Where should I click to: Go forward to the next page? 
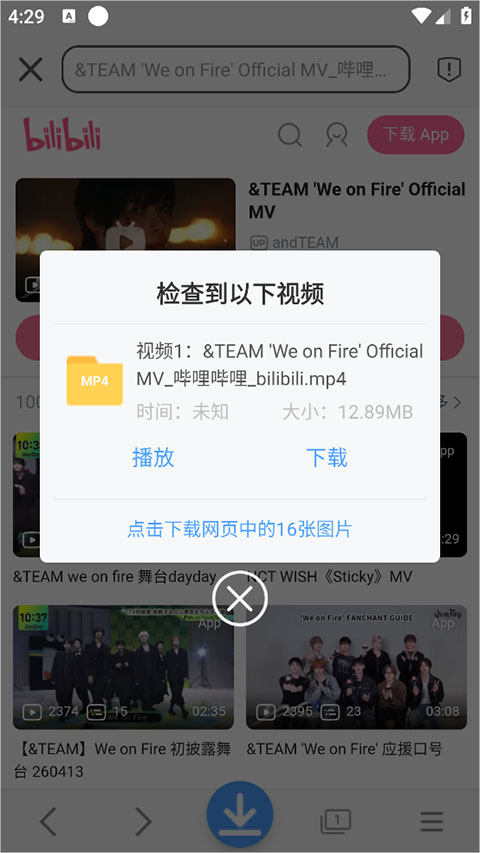coord(143,821)
